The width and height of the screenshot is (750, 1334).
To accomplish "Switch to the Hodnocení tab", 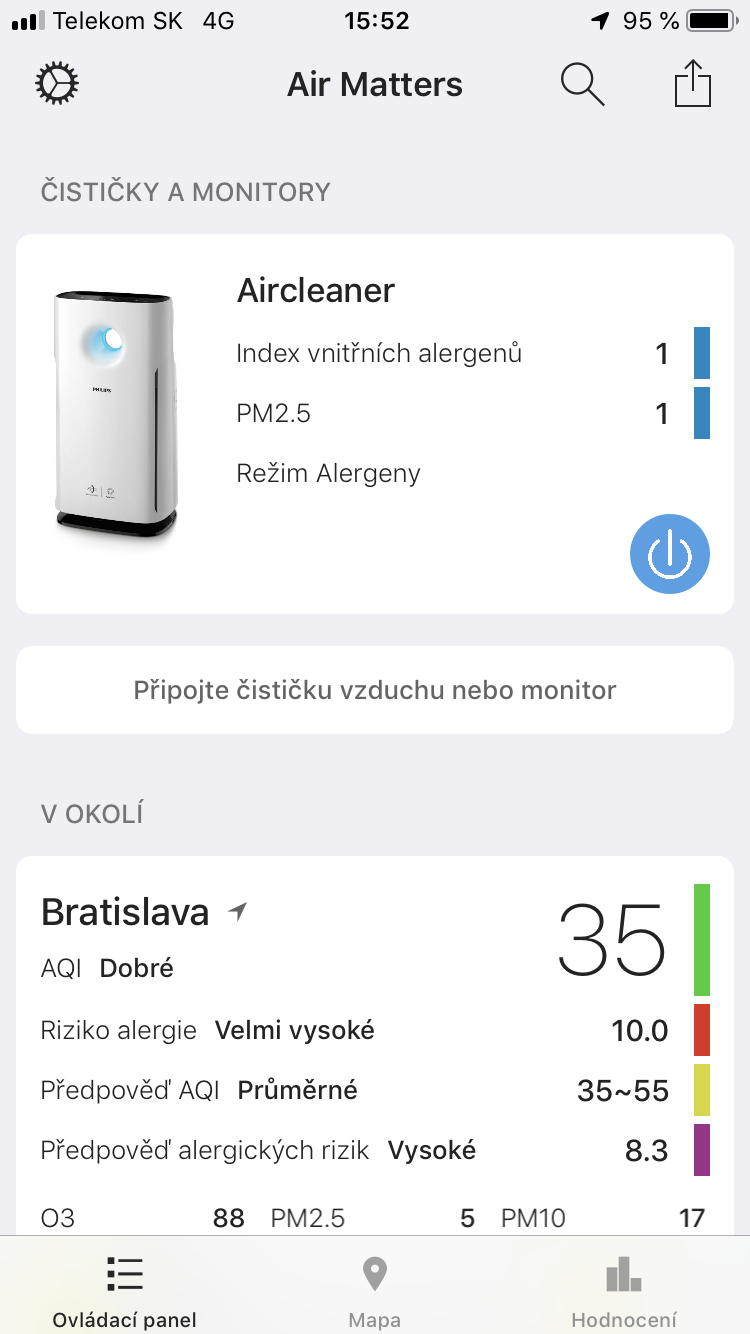I will (623, 1290).
